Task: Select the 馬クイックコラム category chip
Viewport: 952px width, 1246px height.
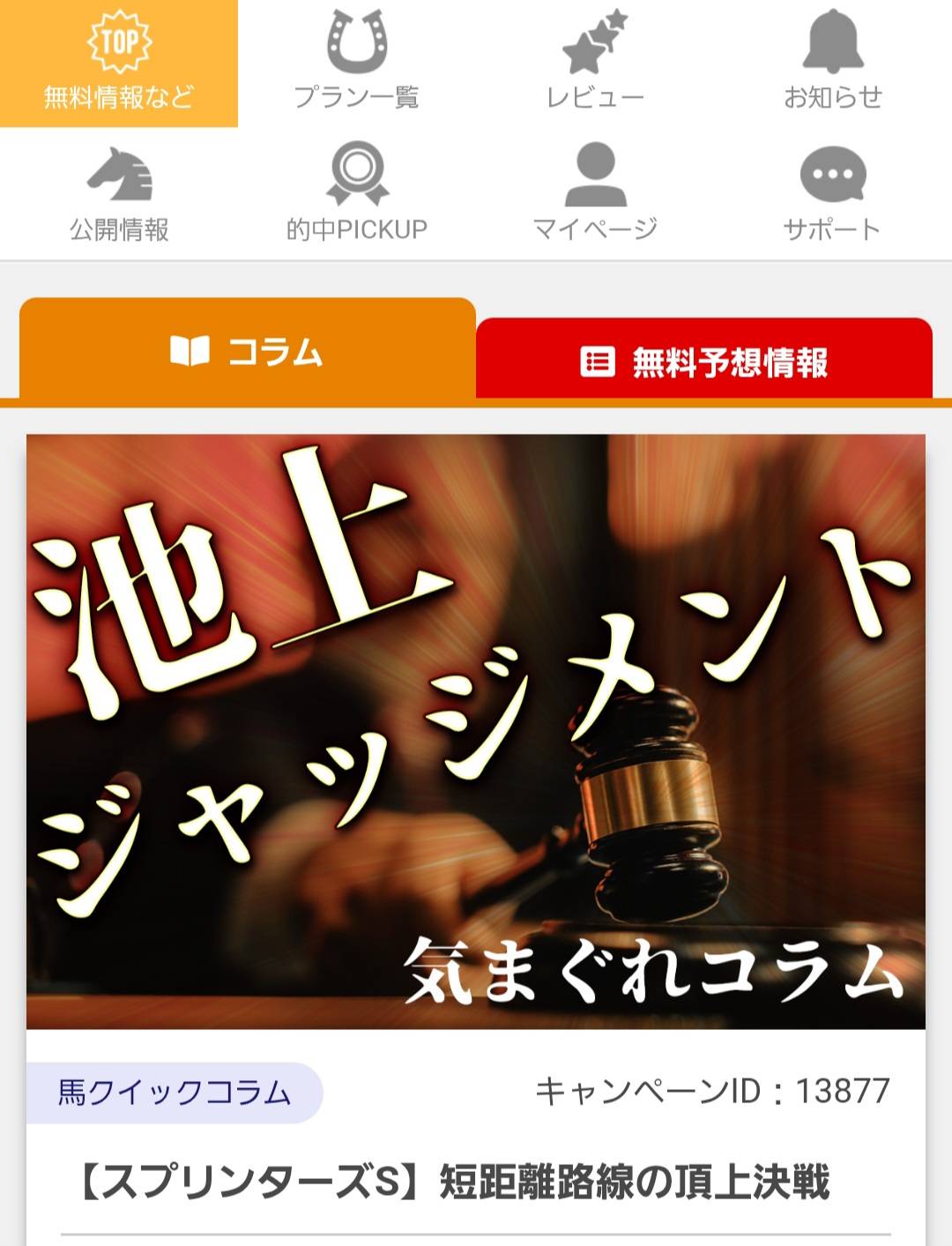Action: [175, 1093]
